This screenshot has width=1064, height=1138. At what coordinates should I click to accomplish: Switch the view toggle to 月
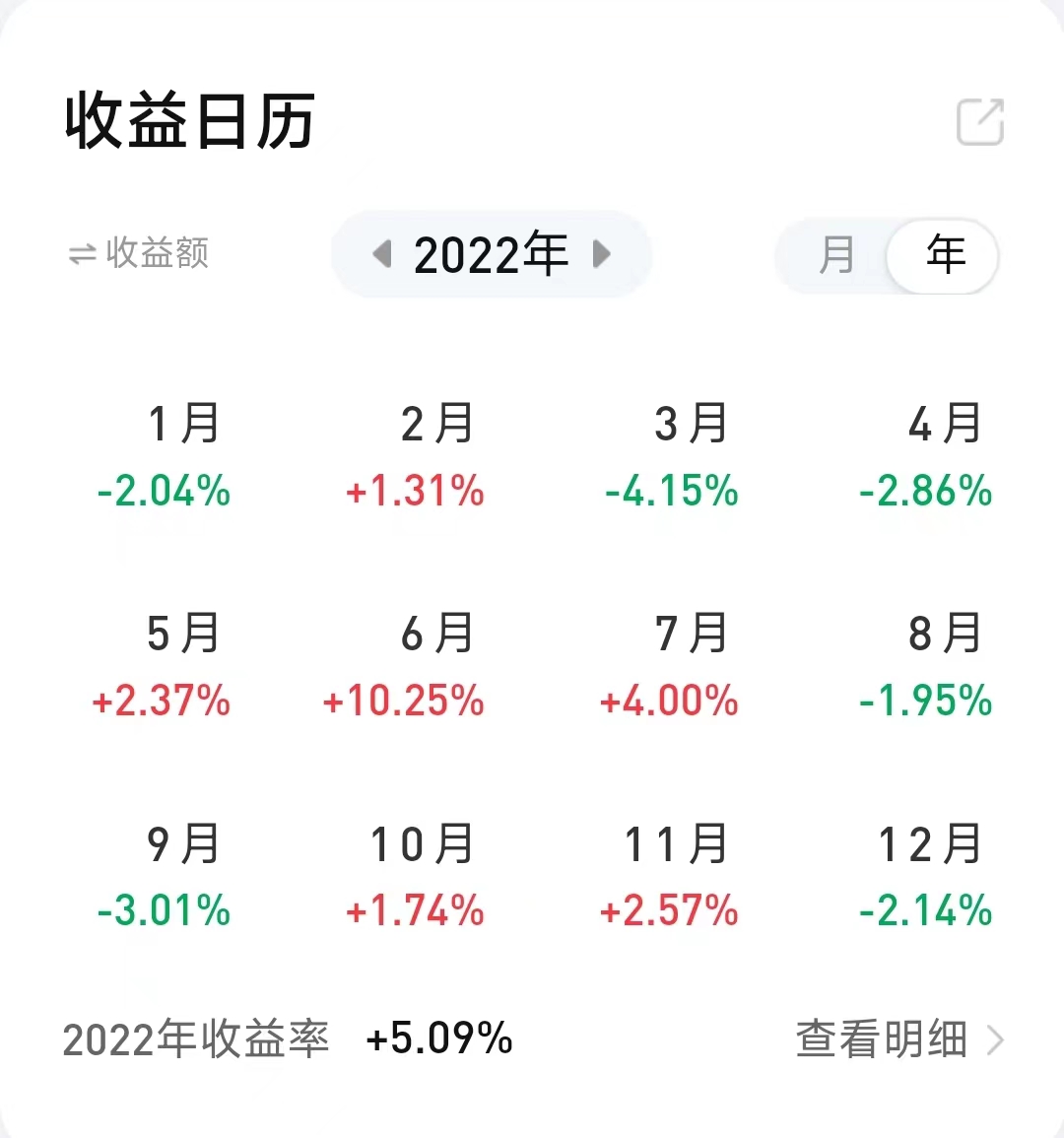(835, 256)
